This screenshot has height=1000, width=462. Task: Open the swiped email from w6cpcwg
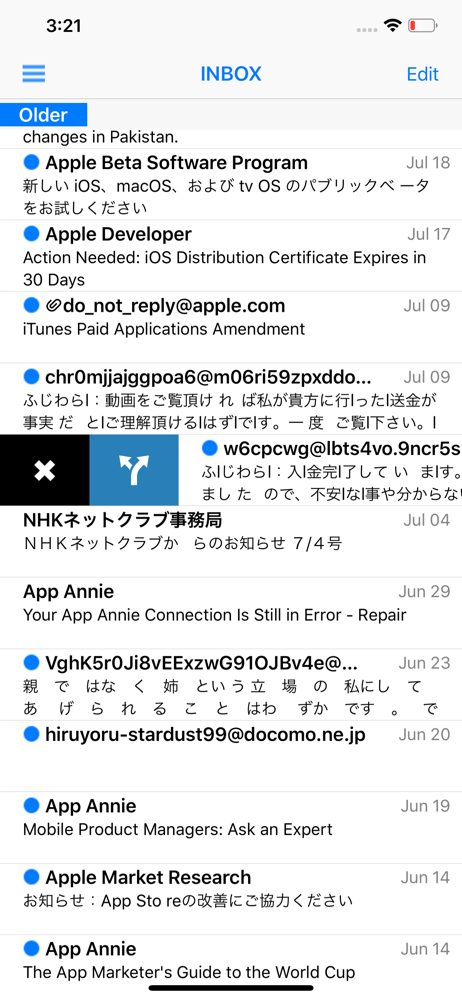320,471
